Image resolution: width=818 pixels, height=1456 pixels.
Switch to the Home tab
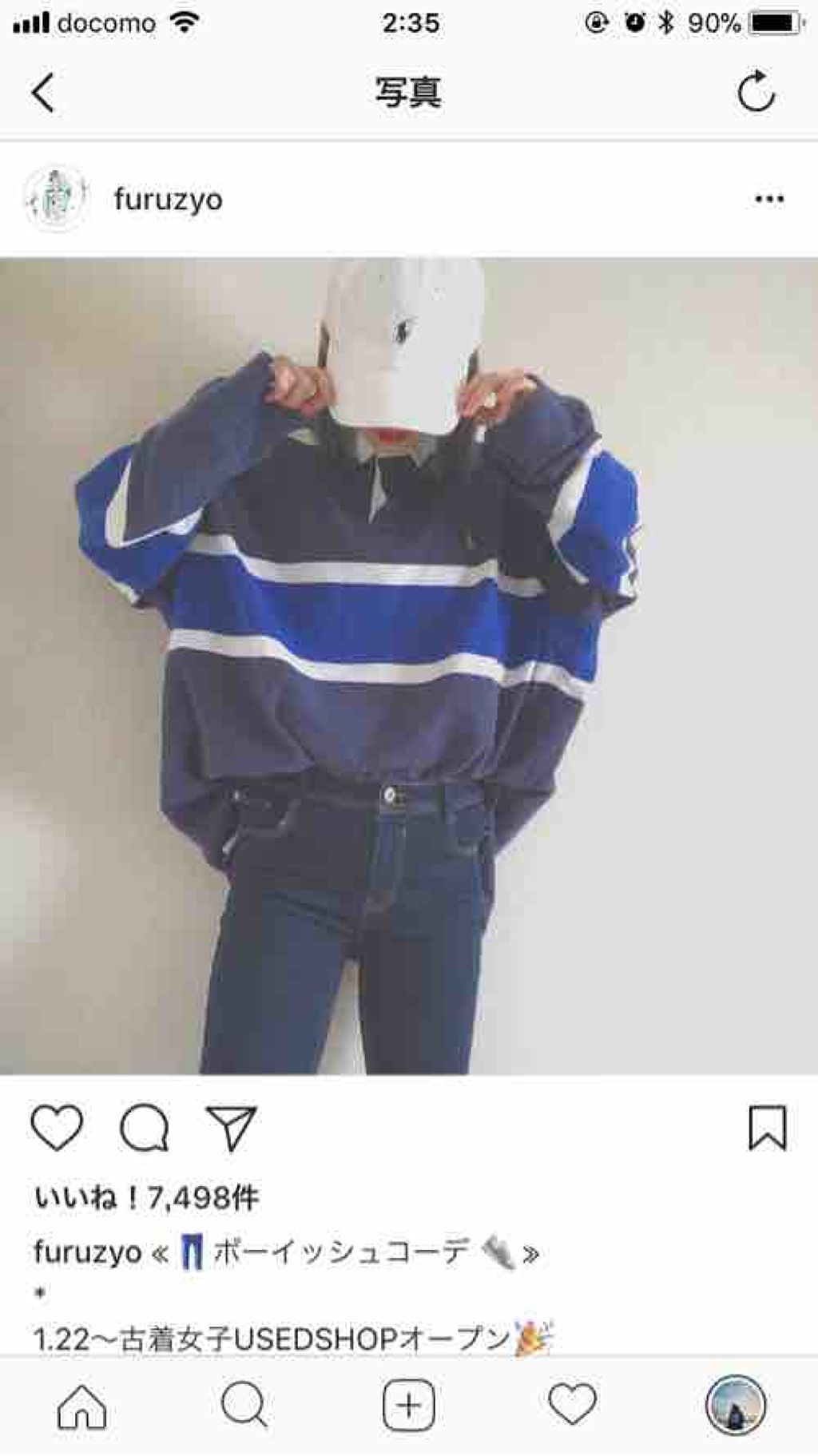82,1405
